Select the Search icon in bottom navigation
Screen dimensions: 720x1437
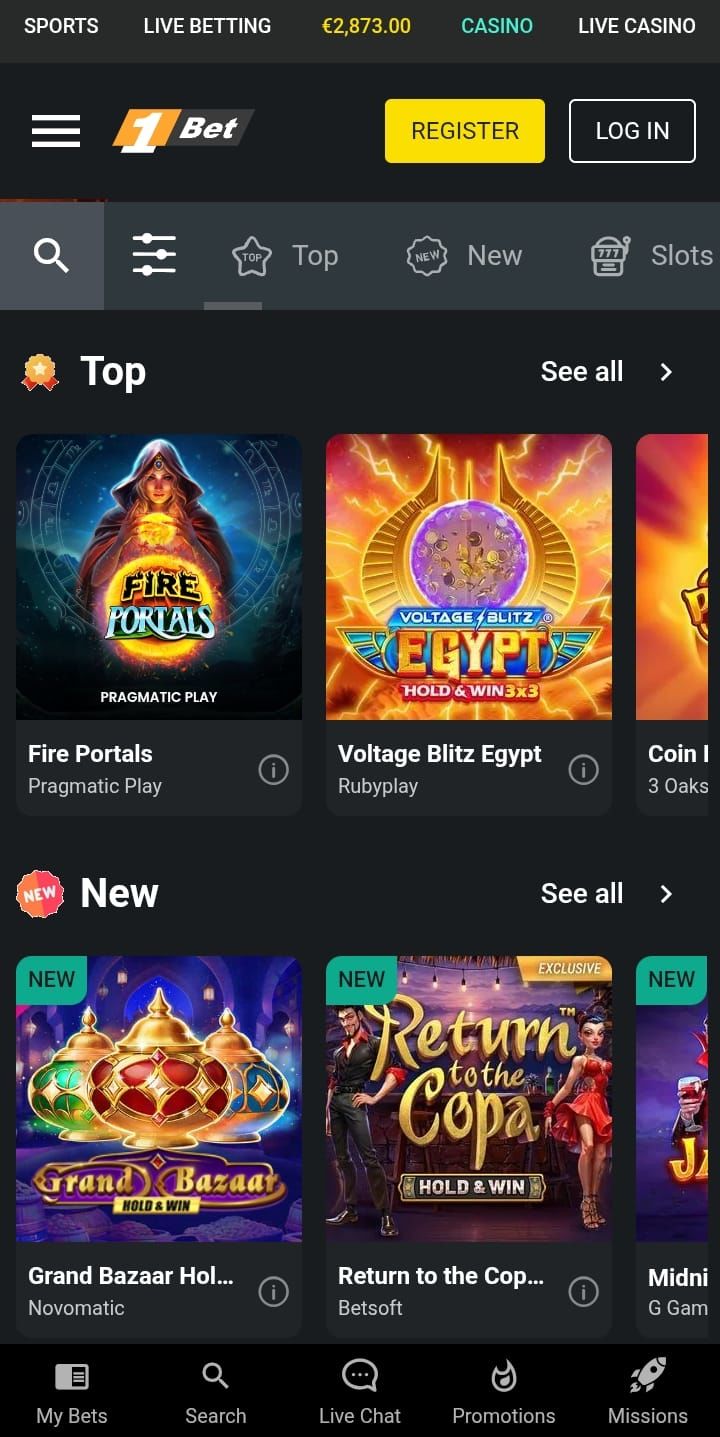(215, 1390)
